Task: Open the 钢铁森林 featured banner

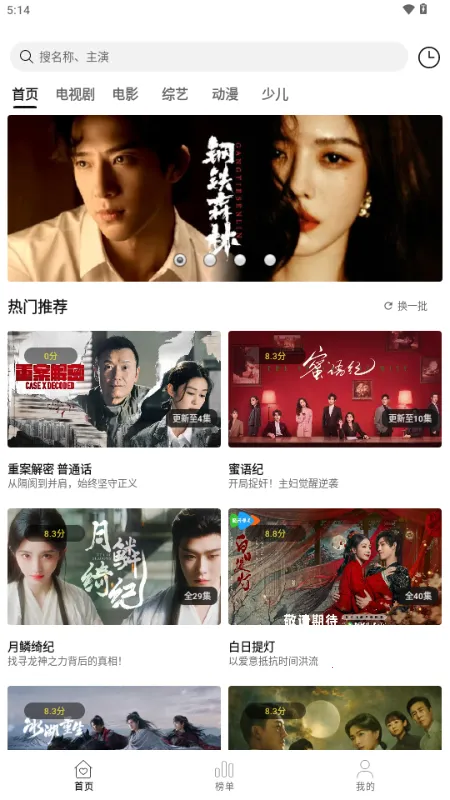Action: [x=225, y=198]
